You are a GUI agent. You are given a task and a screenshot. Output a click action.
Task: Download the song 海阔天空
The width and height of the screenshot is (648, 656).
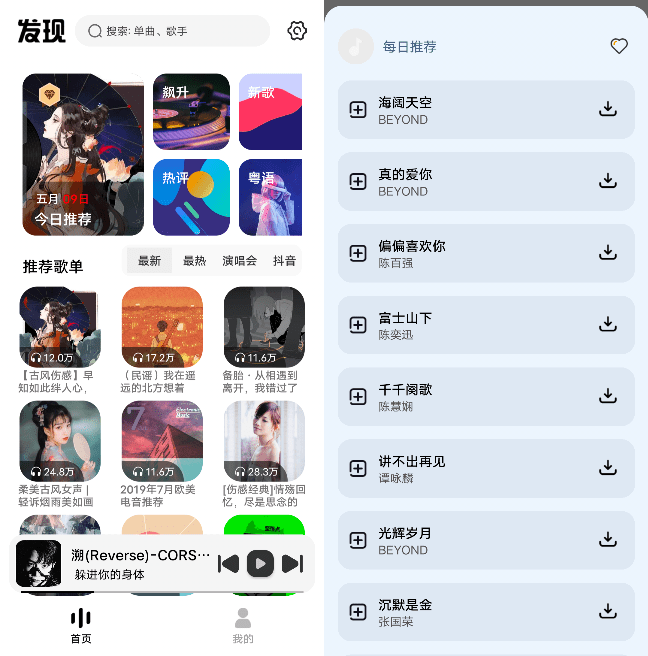pyautogui.click(x=607, y=109)
